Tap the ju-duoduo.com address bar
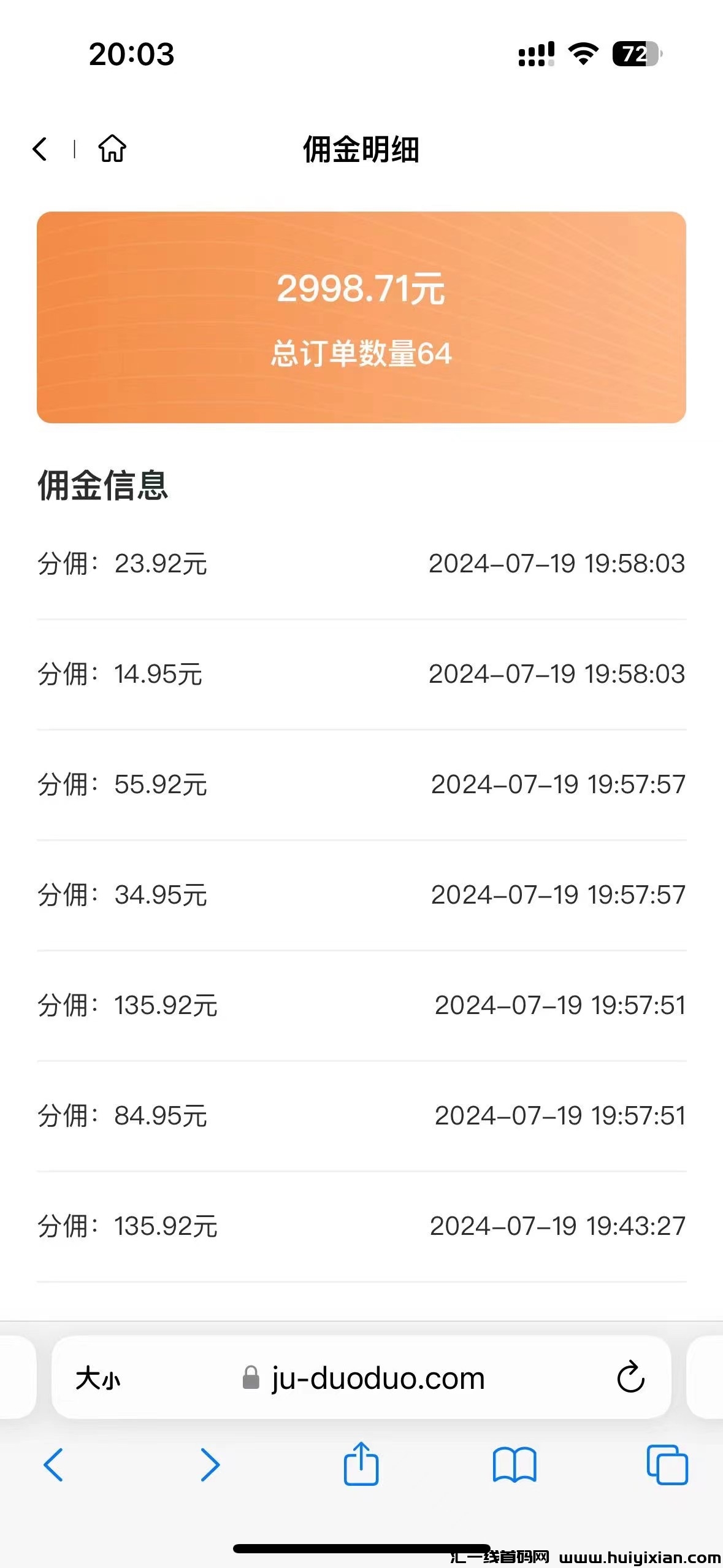Viewport: 723px width, 1568px height. tap(378, 1379)
